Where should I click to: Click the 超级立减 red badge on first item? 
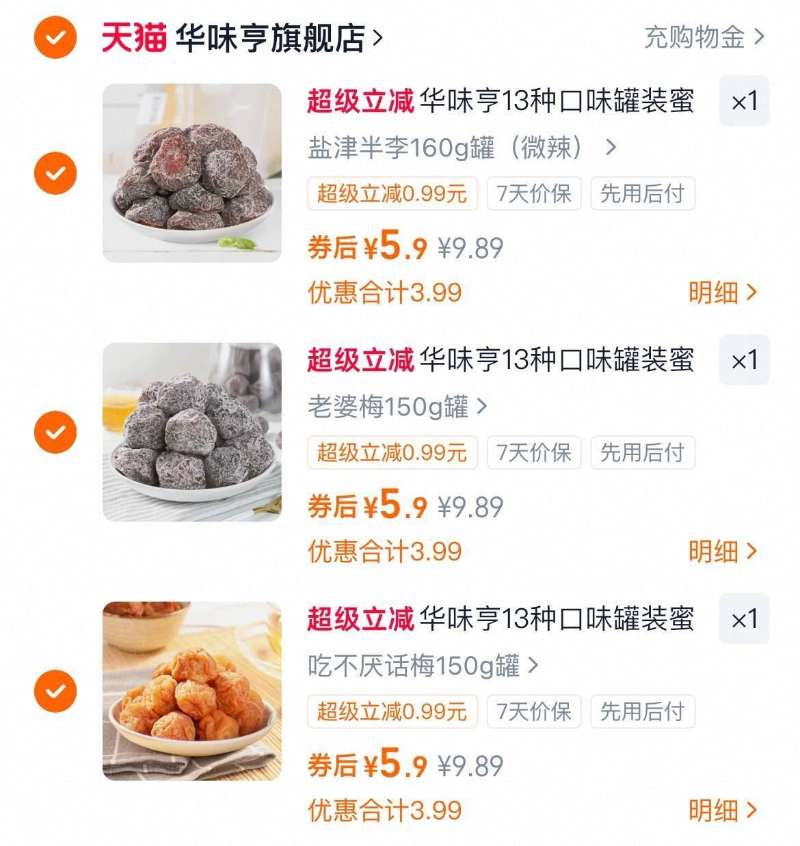coord(359,101)
